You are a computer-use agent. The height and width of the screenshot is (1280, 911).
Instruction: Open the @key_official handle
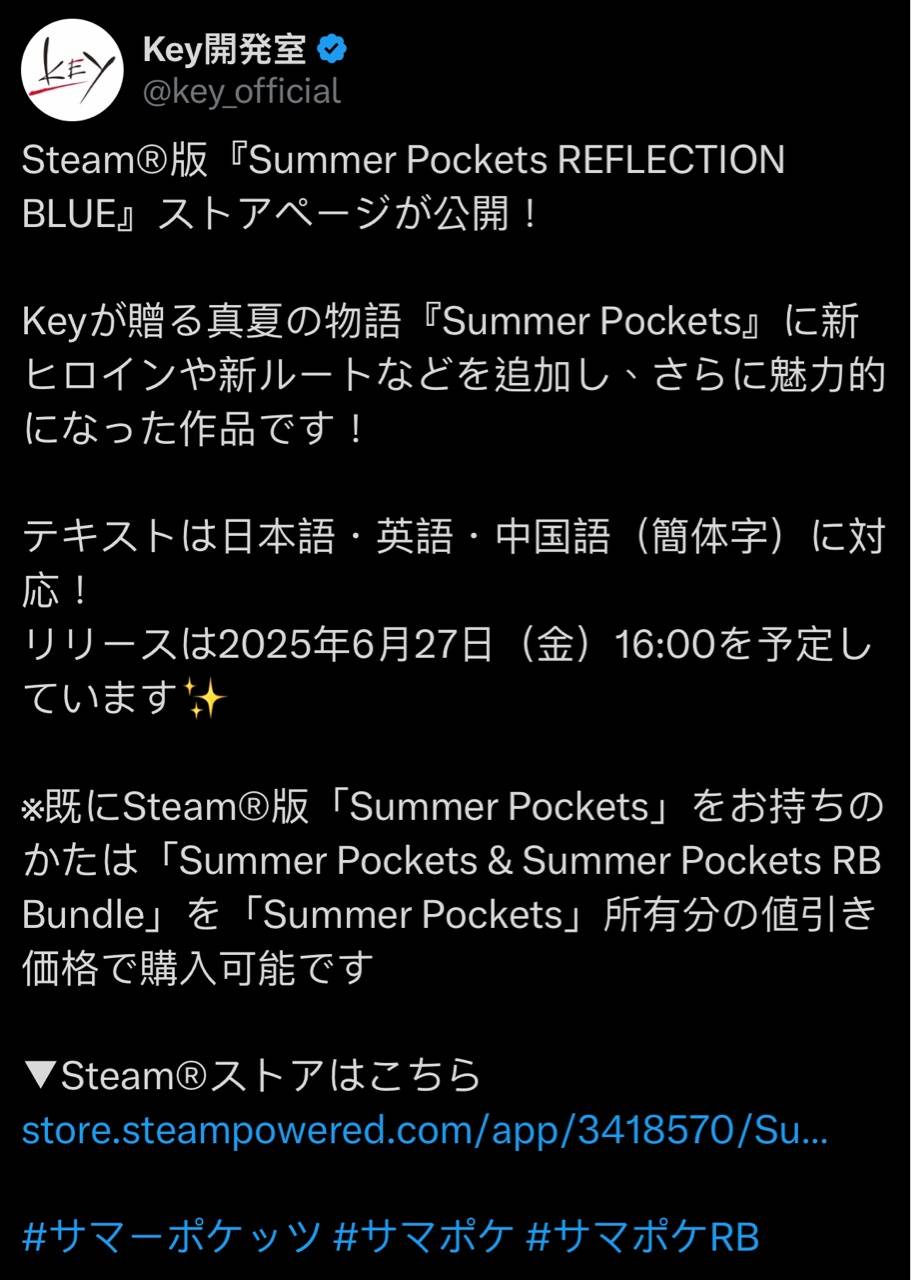pyautogui.click(x=242, y=92)
